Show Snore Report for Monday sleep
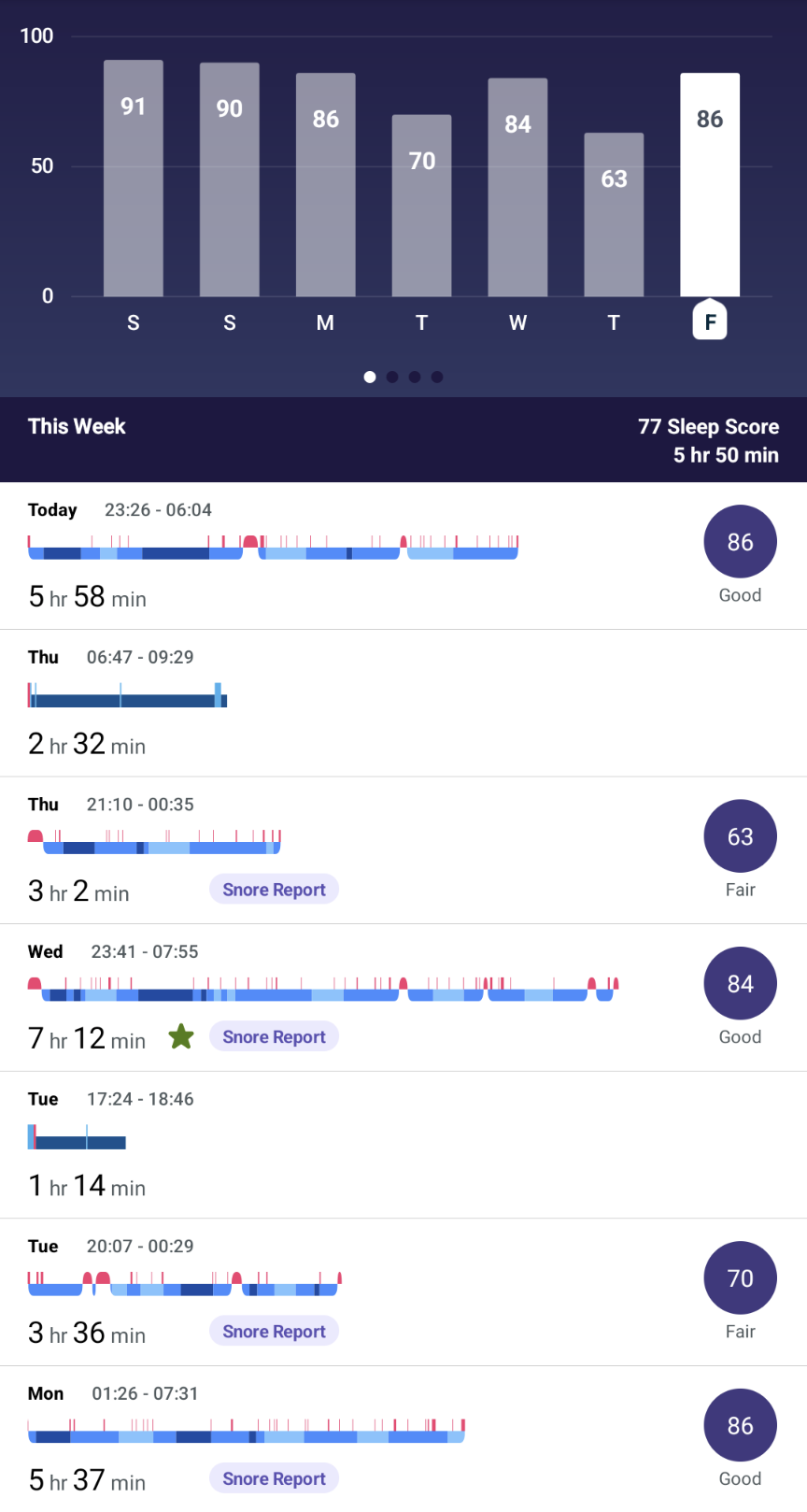Viewport: 807px width, 1512px height. [x=274, y=1478]
